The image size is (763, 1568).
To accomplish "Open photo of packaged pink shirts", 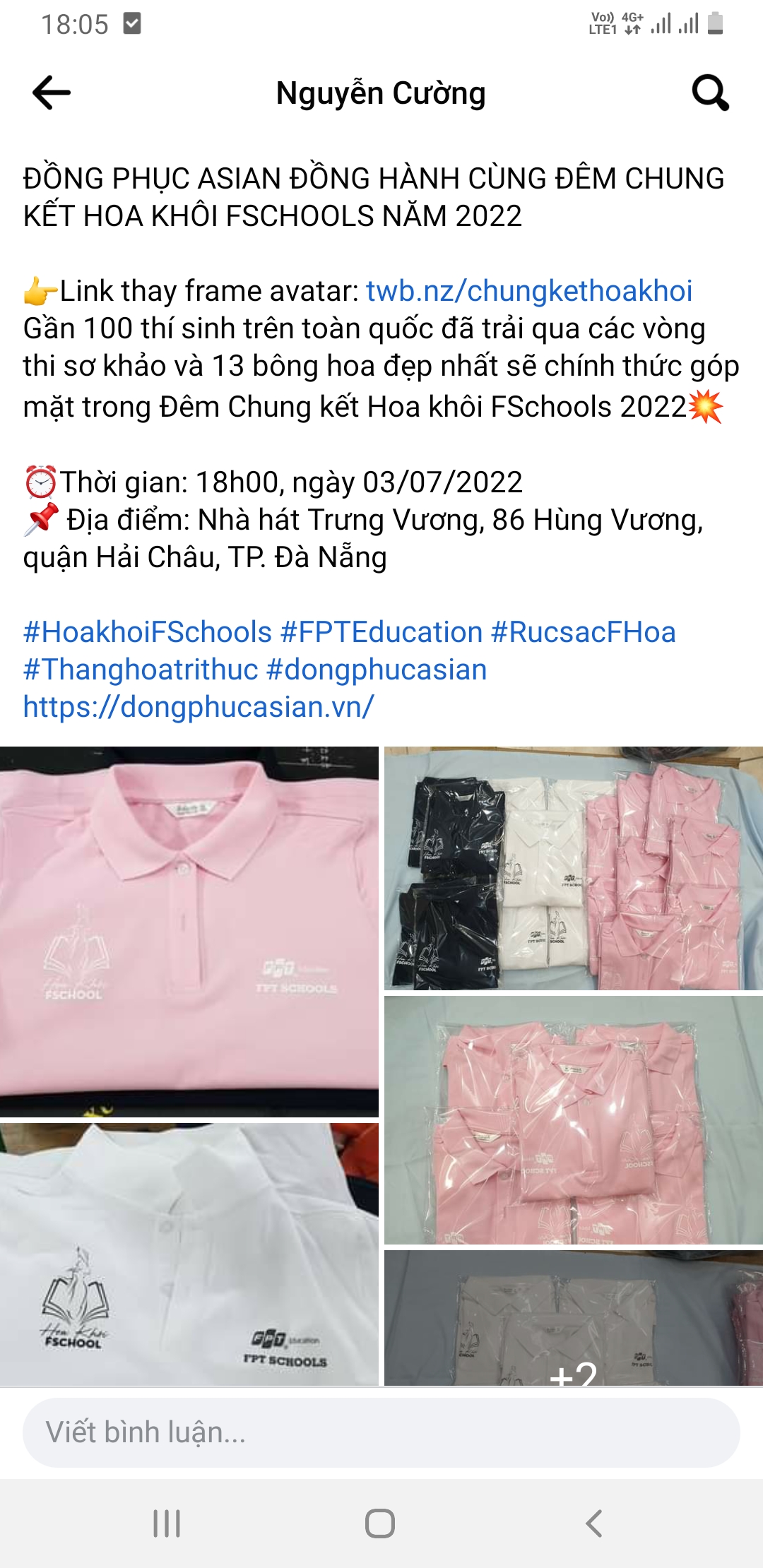I will pyautogui.click(x=573, y=1120).
